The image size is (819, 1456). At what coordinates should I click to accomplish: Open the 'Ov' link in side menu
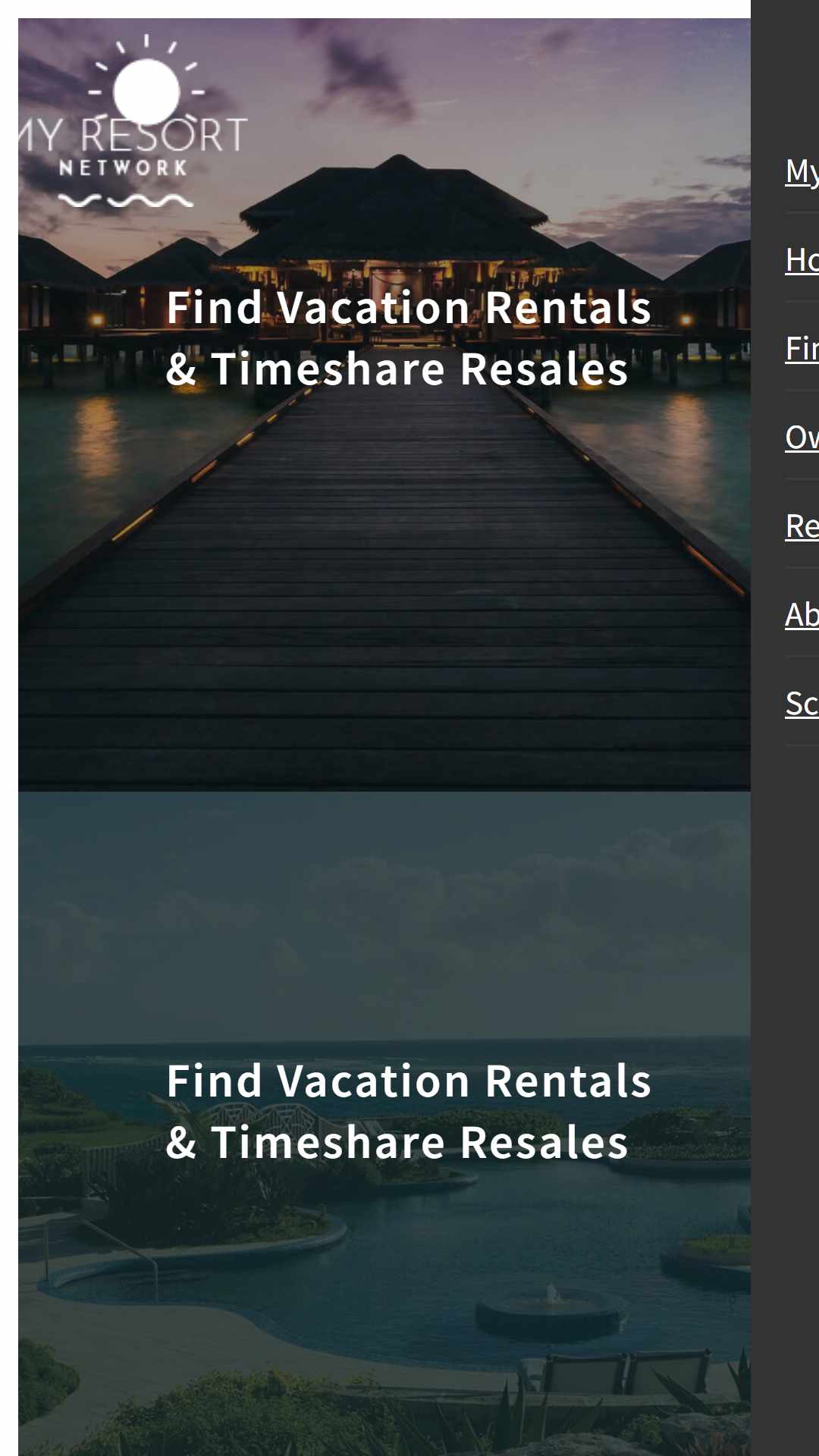[802, 437]
